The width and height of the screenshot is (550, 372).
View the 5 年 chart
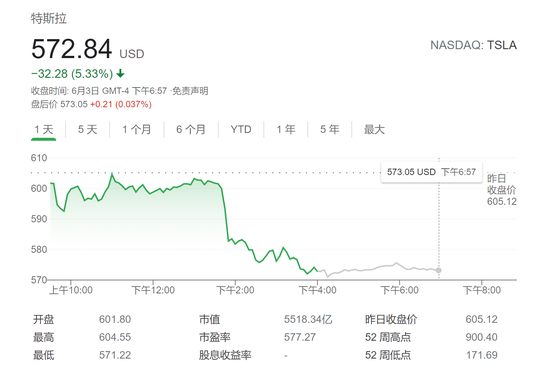(x=330, y=130)
